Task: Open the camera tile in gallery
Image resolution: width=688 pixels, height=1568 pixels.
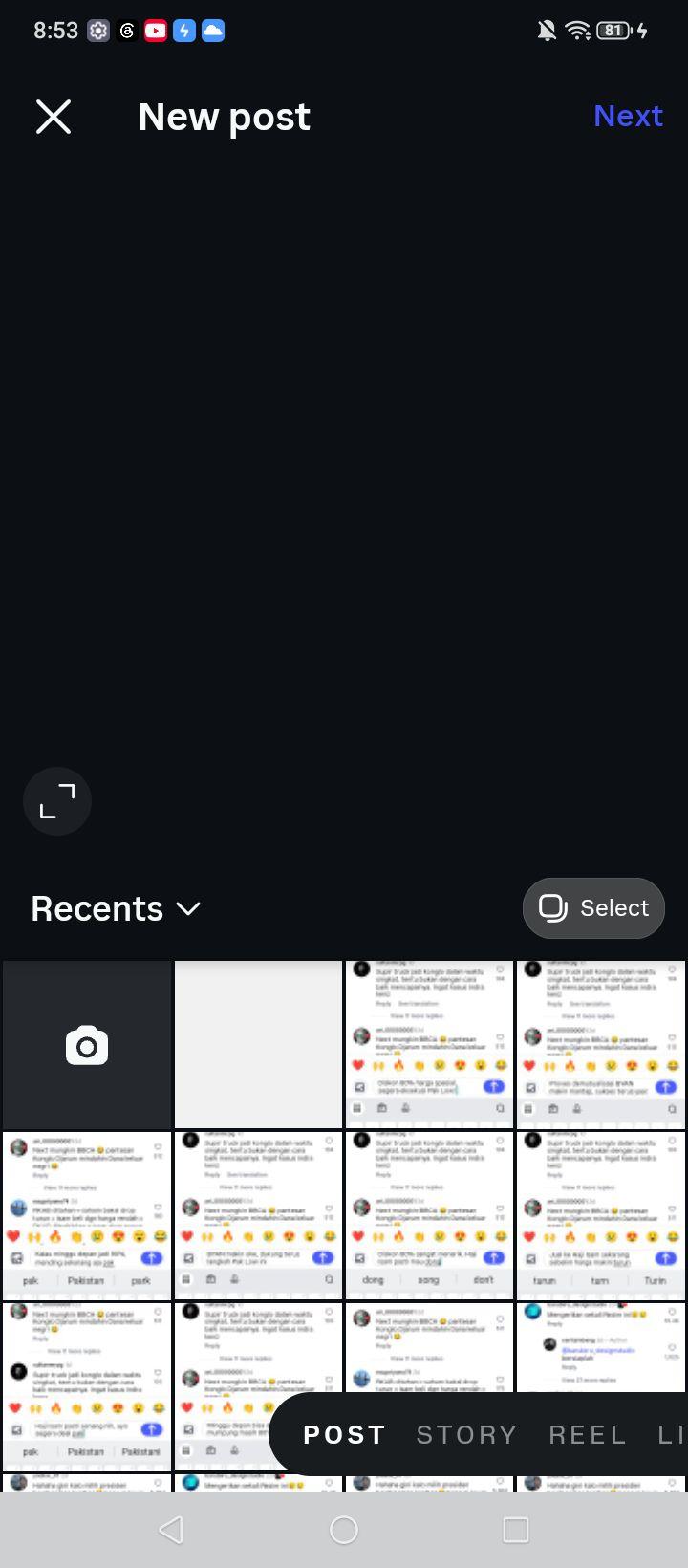Action: pos(87,1045)
